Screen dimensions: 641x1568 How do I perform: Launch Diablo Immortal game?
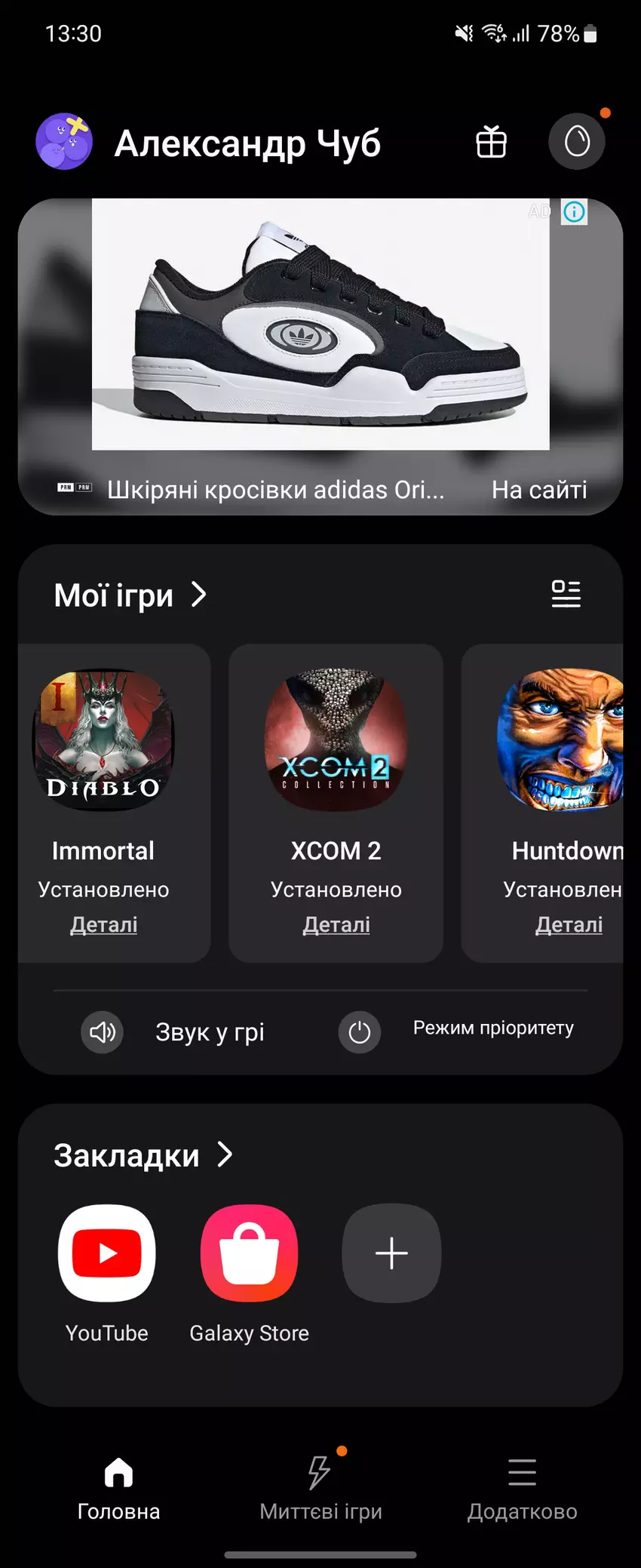[103, 739]
